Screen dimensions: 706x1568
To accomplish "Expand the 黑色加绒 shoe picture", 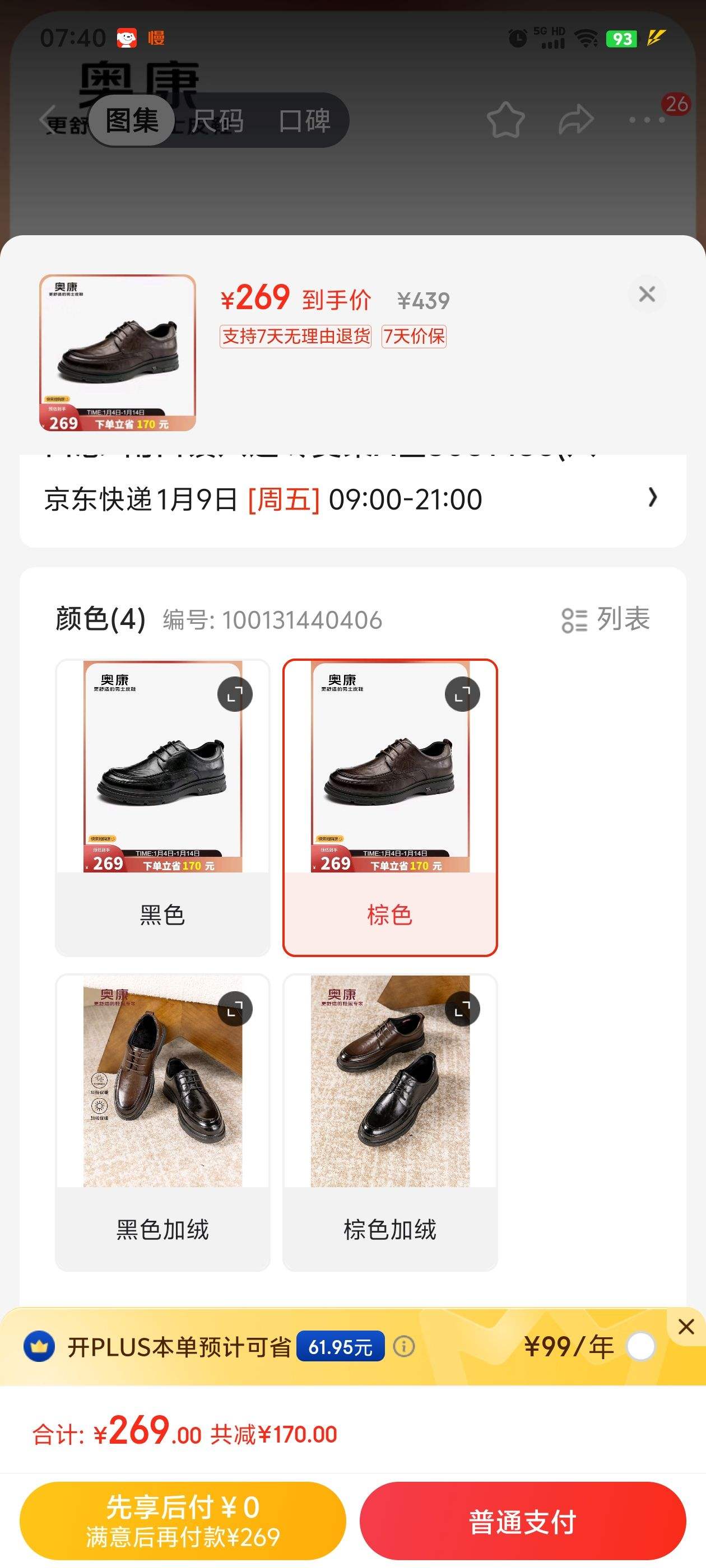I will 235,1009.
